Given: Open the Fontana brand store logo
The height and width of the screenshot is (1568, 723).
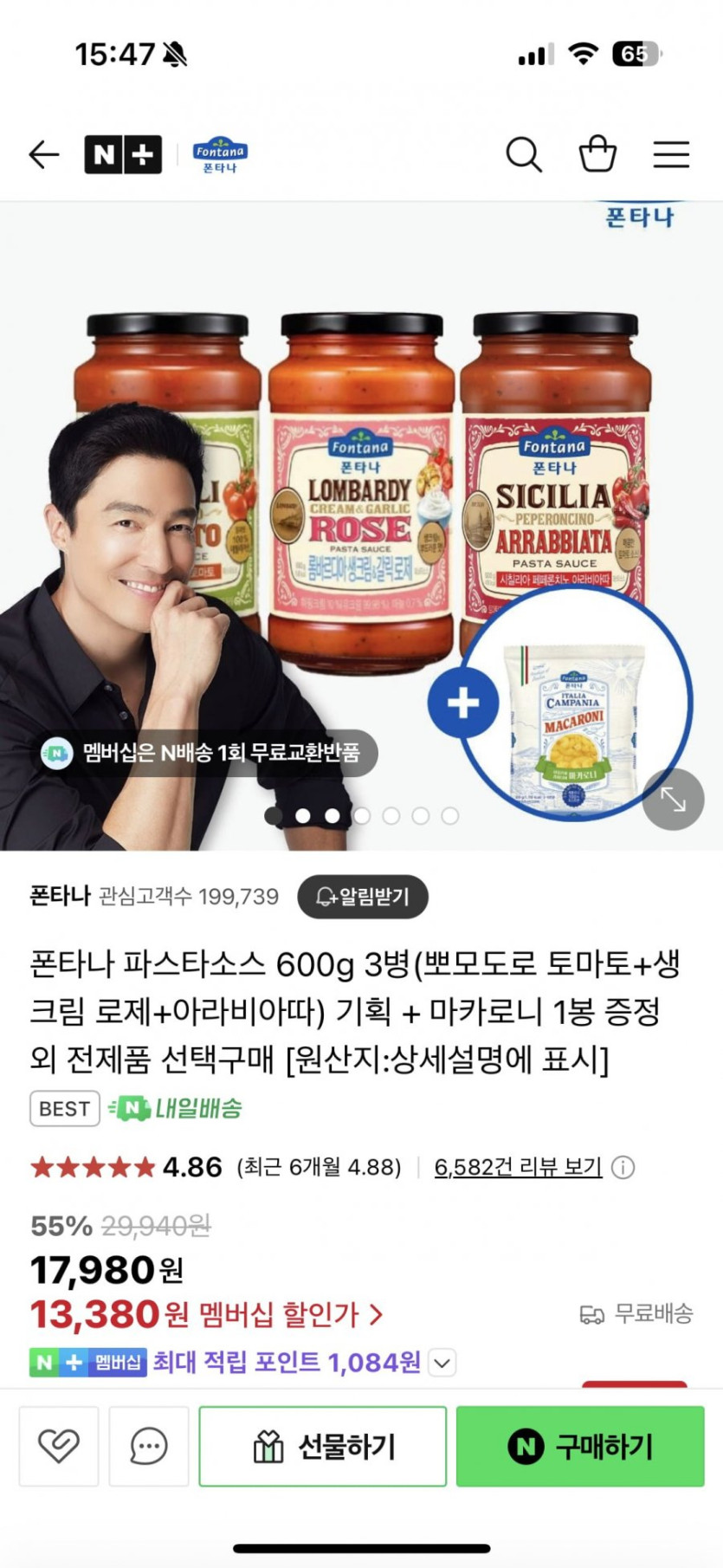Looking at the screenshot, I should coord(220,155).
